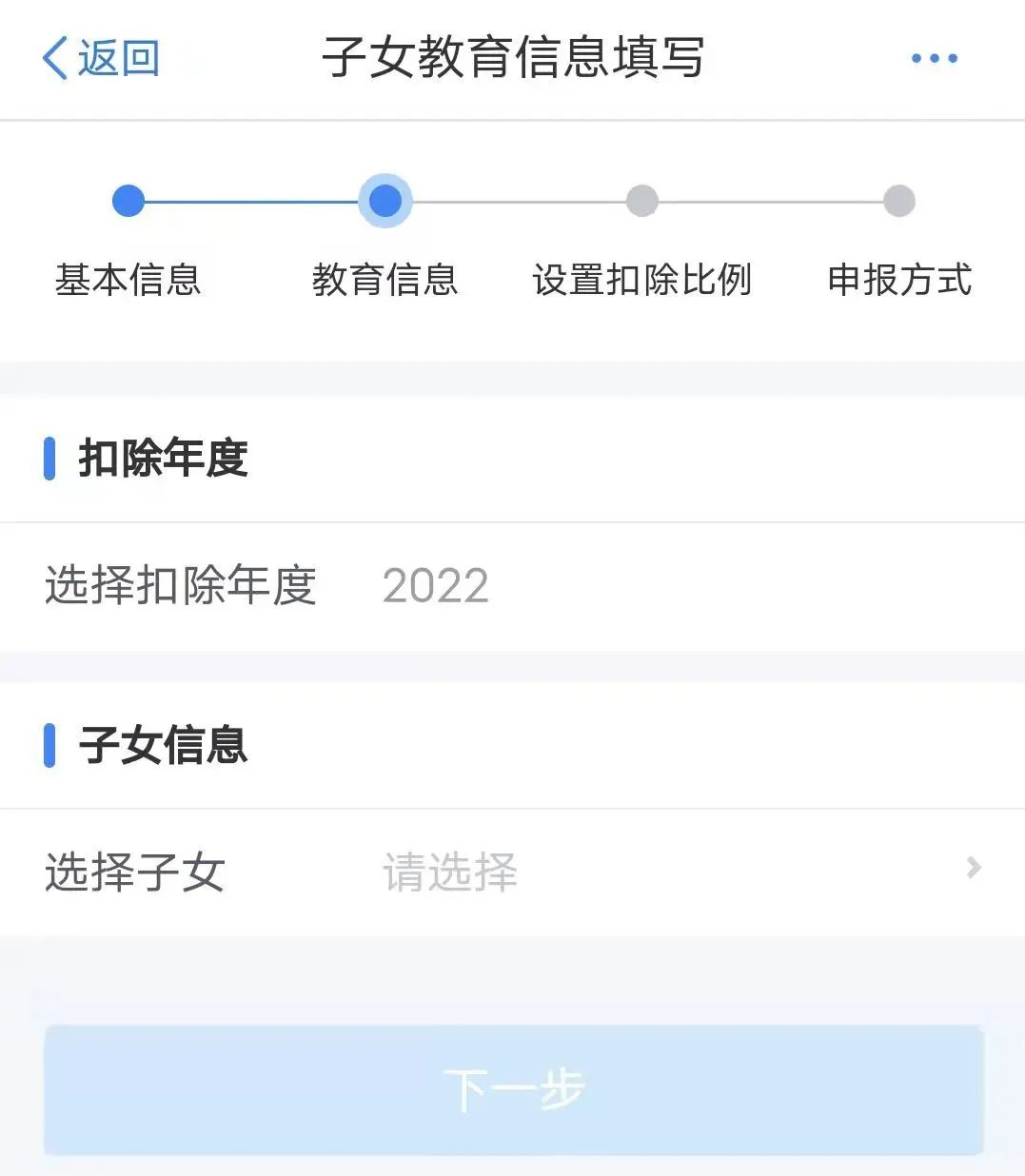Image resolution: width=1025 pixels, height=1176 pixels.
Task: Expand the chevron on the 选择子女 row
Action: 973,869
